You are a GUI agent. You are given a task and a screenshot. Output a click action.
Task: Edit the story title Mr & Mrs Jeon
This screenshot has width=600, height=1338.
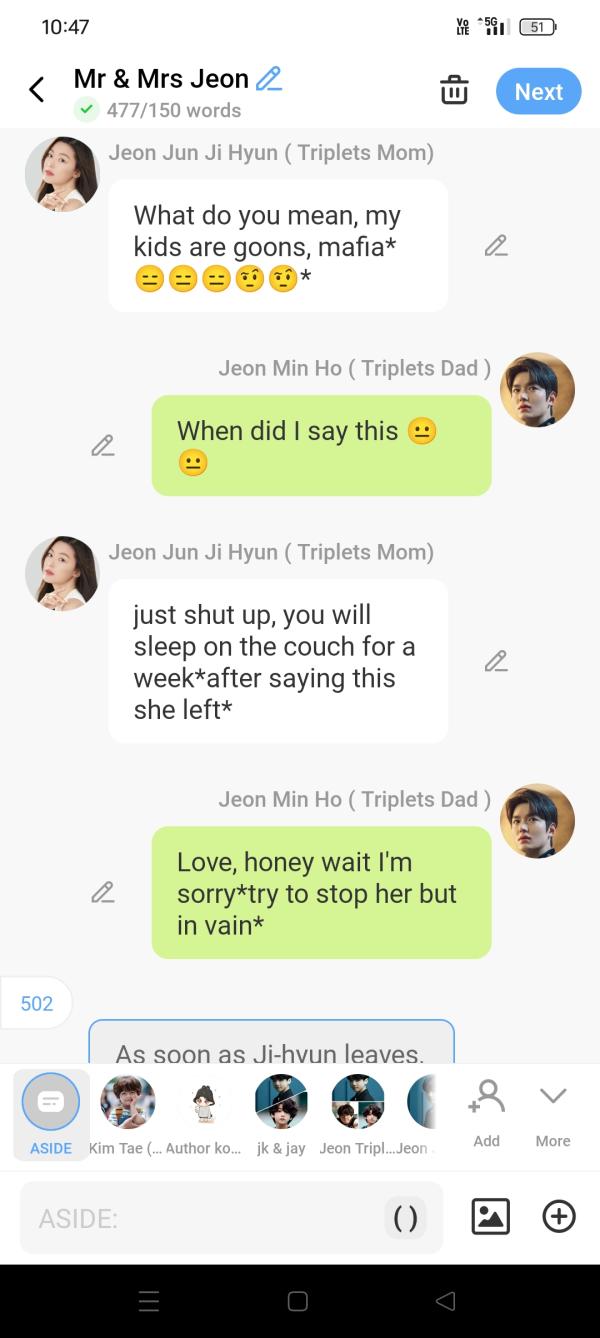click(x=269, y=78)
